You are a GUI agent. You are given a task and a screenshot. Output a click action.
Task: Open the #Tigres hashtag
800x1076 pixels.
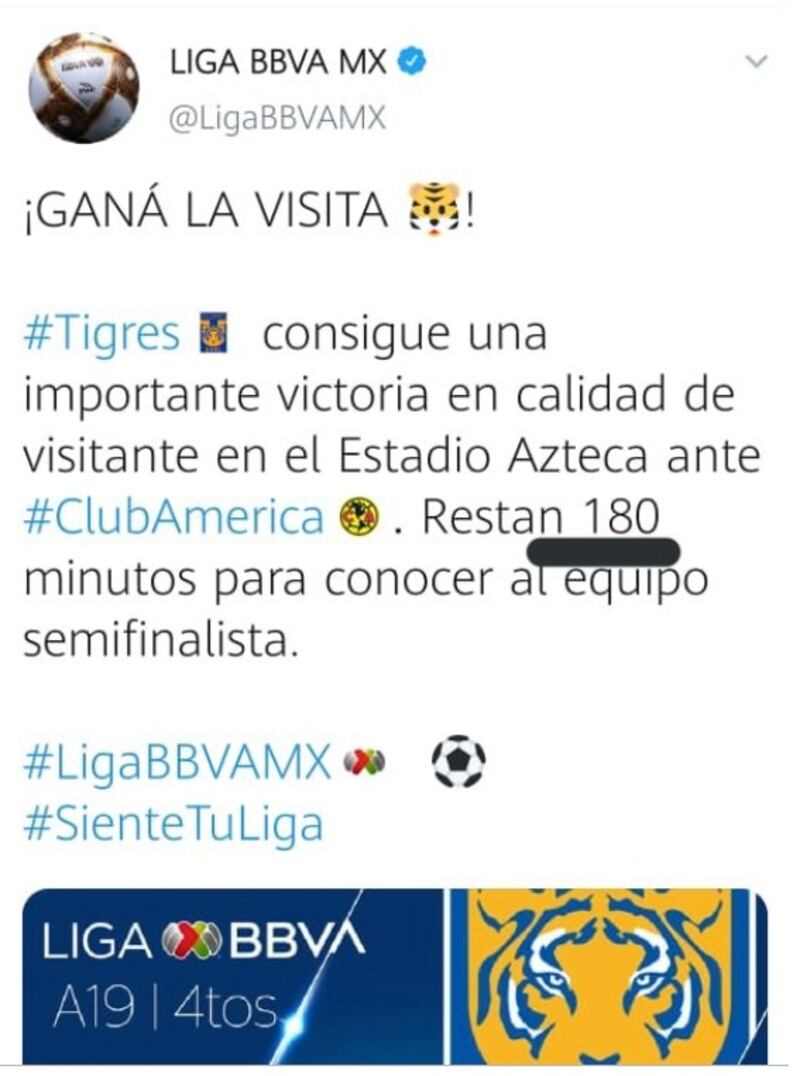coord(101,335)
